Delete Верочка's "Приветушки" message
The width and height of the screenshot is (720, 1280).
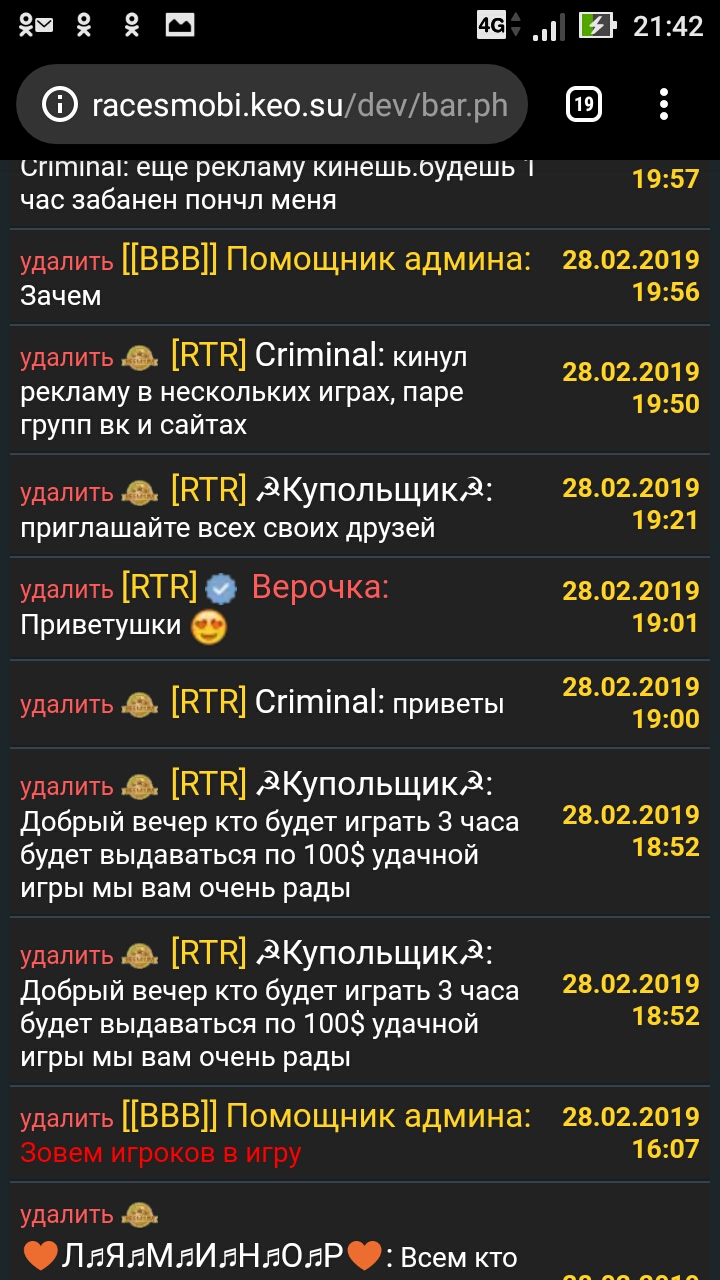[x=67, y=590]
